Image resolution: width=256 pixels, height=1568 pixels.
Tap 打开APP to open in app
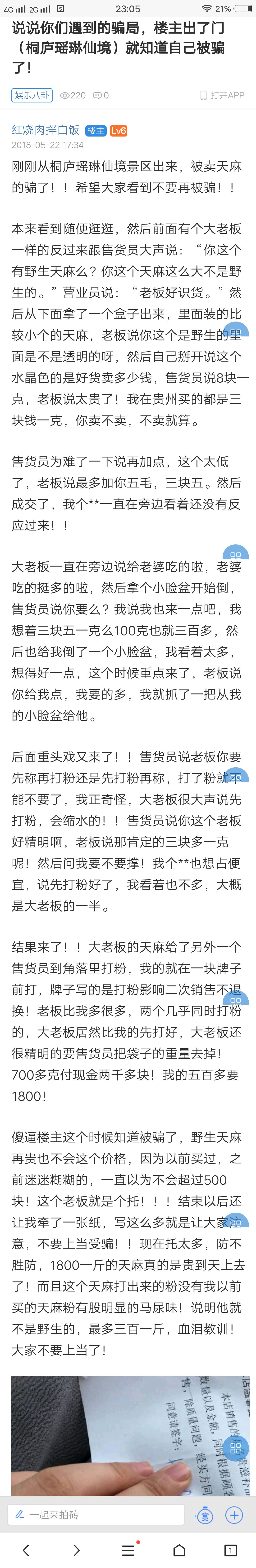click(223, 96)
